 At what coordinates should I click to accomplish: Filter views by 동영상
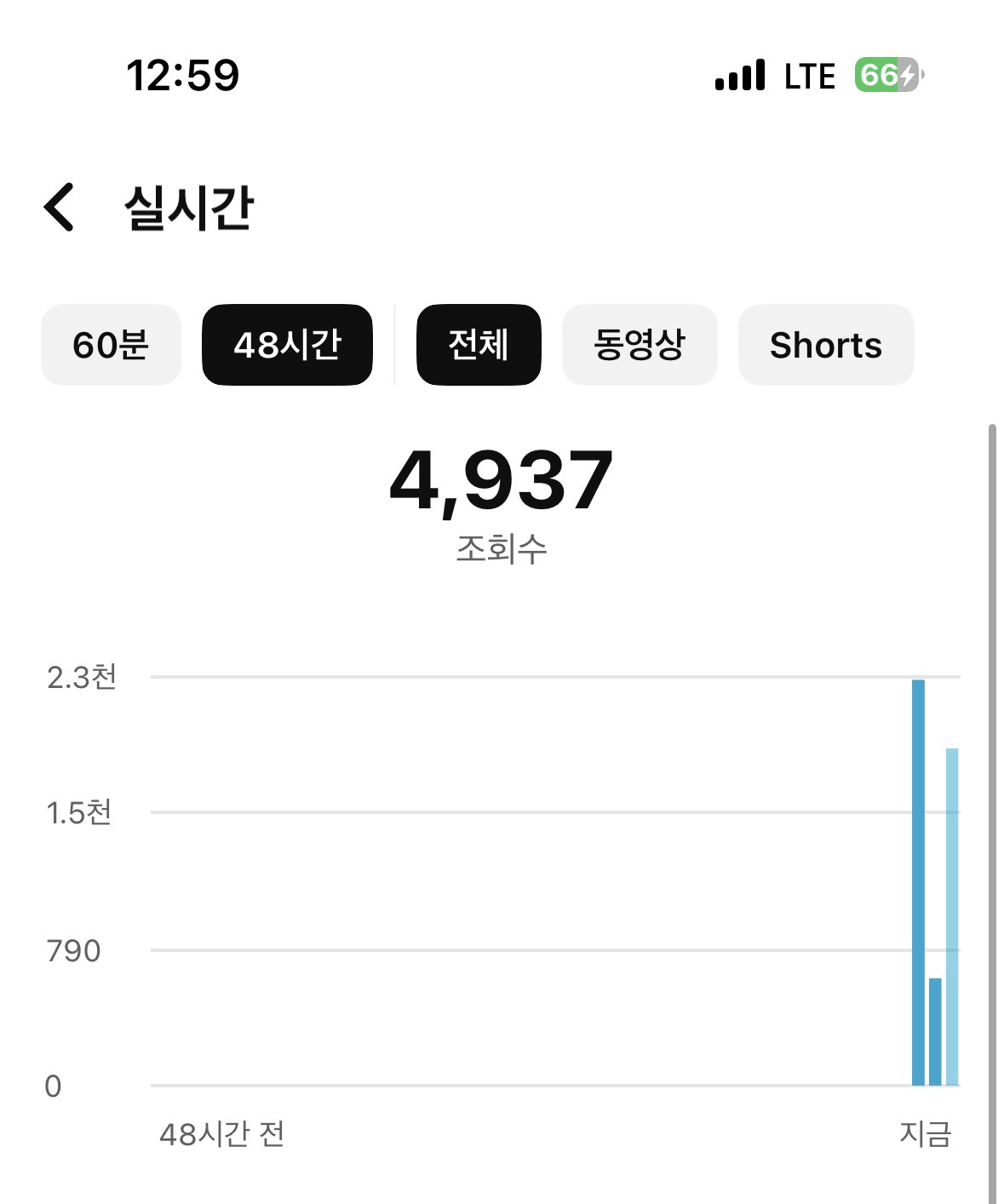point(639,345)
